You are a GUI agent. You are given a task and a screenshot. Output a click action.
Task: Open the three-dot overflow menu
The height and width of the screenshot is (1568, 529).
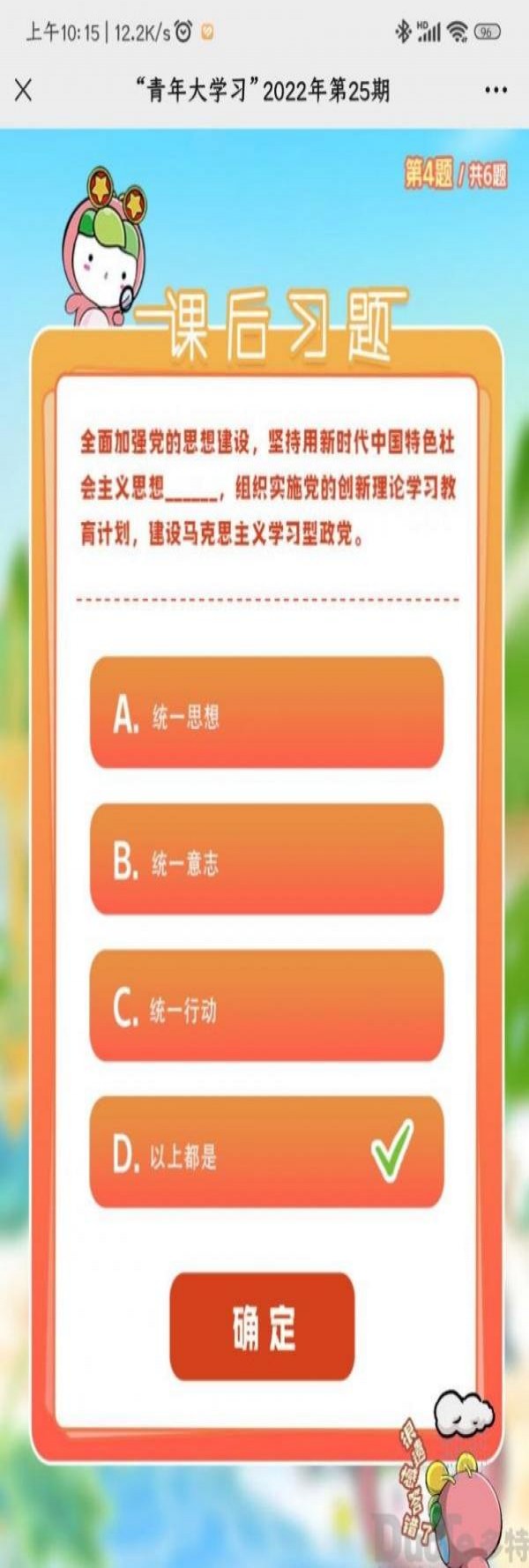(495, 90)
